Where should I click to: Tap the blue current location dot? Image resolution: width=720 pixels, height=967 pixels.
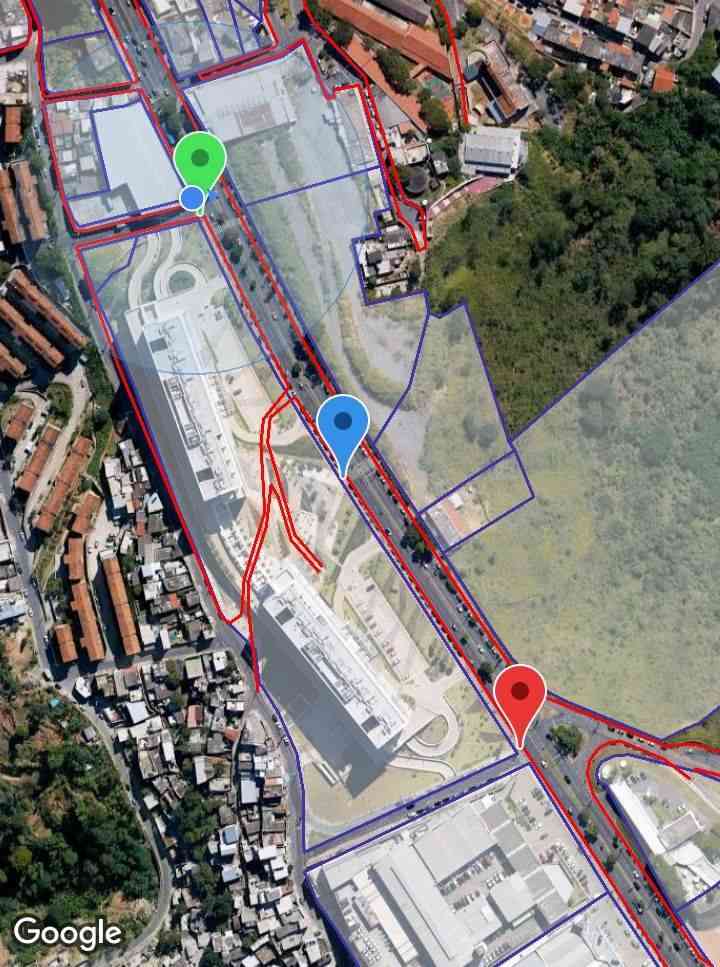tap(191, 198)
